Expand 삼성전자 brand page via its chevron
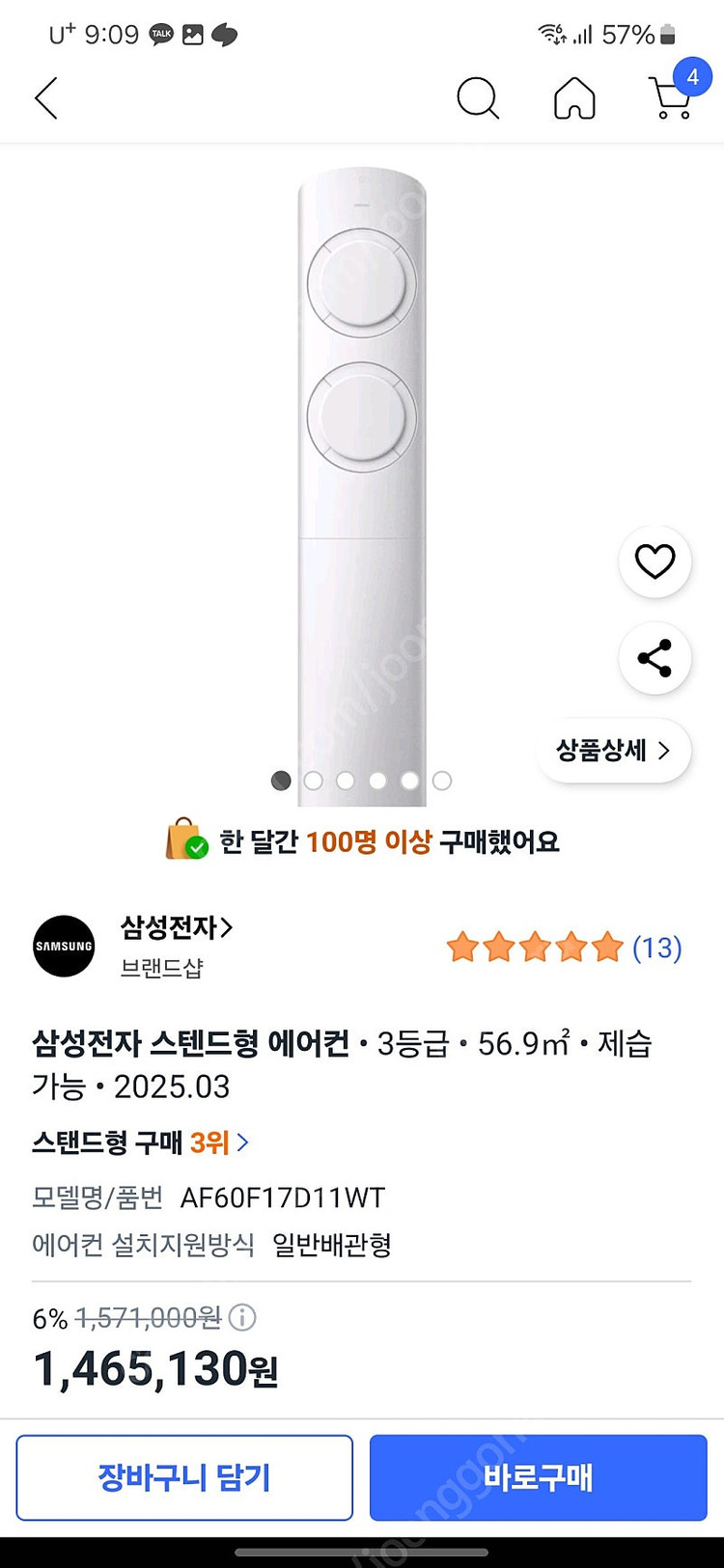The image size is (724, 1568). pos(228,927)
